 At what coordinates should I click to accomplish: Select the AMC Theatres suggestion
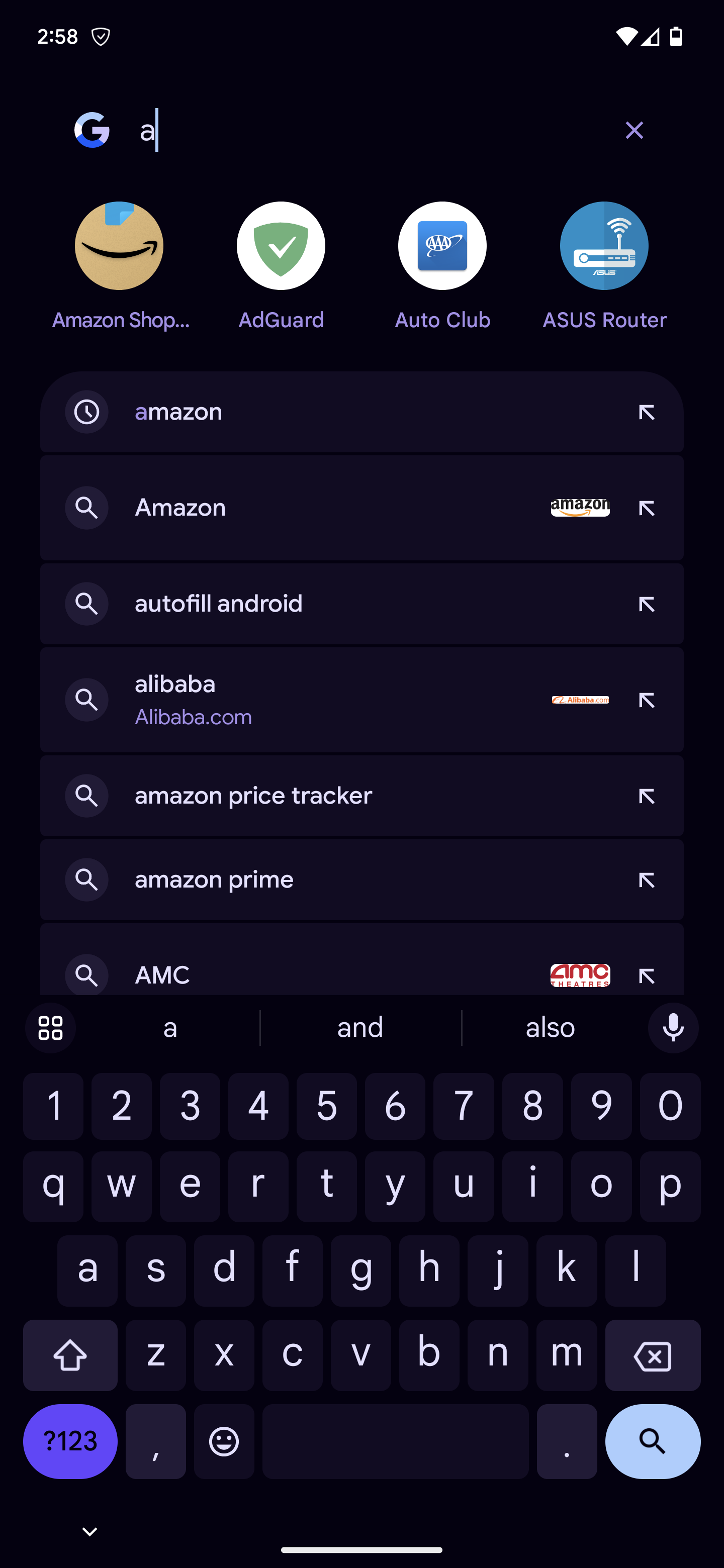coord(305,974)
